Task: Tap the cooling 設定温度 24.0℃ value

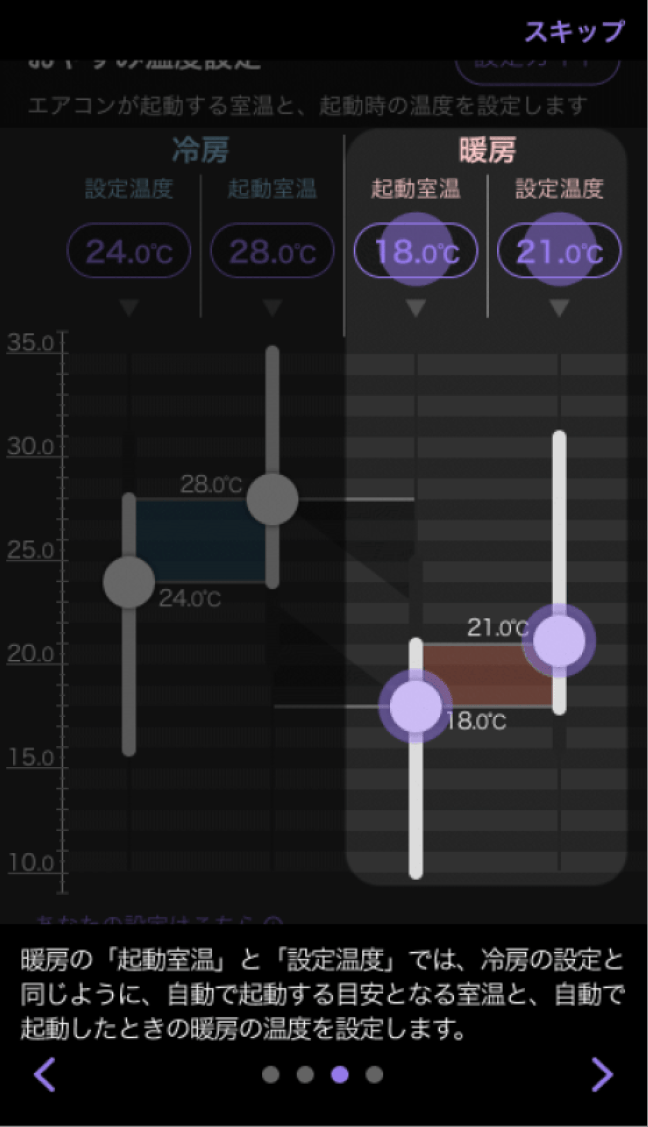Action: click(x=129, y=251)
